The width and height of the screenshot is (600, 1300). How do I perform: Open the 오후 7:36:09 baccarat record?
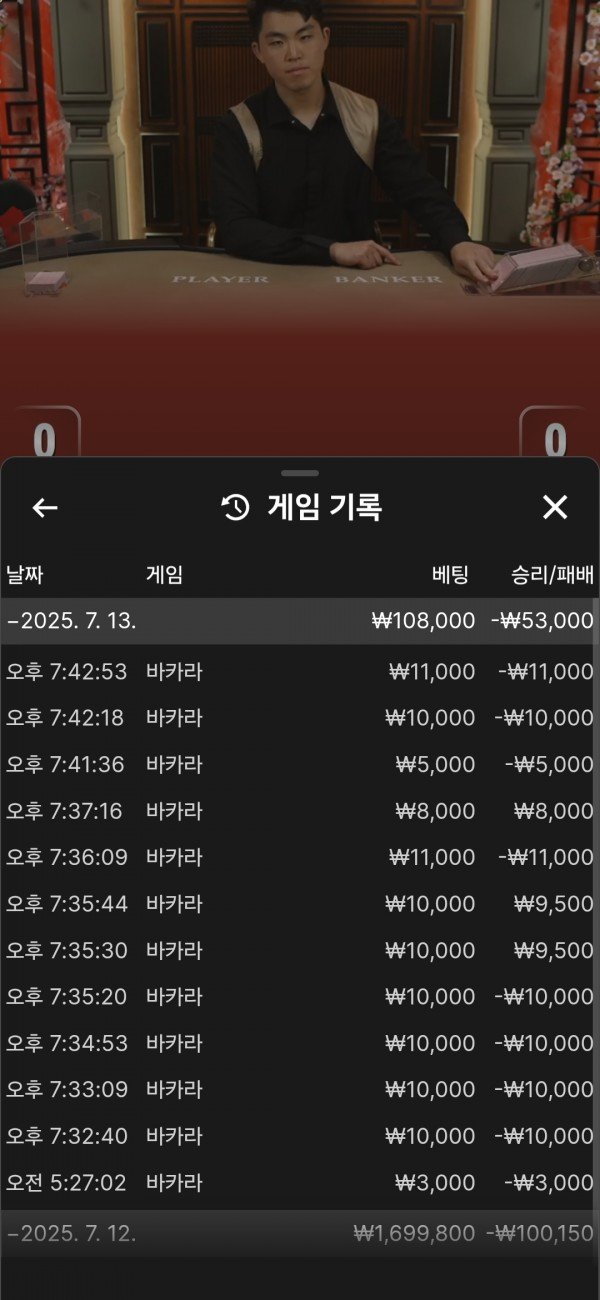(300, 858)
